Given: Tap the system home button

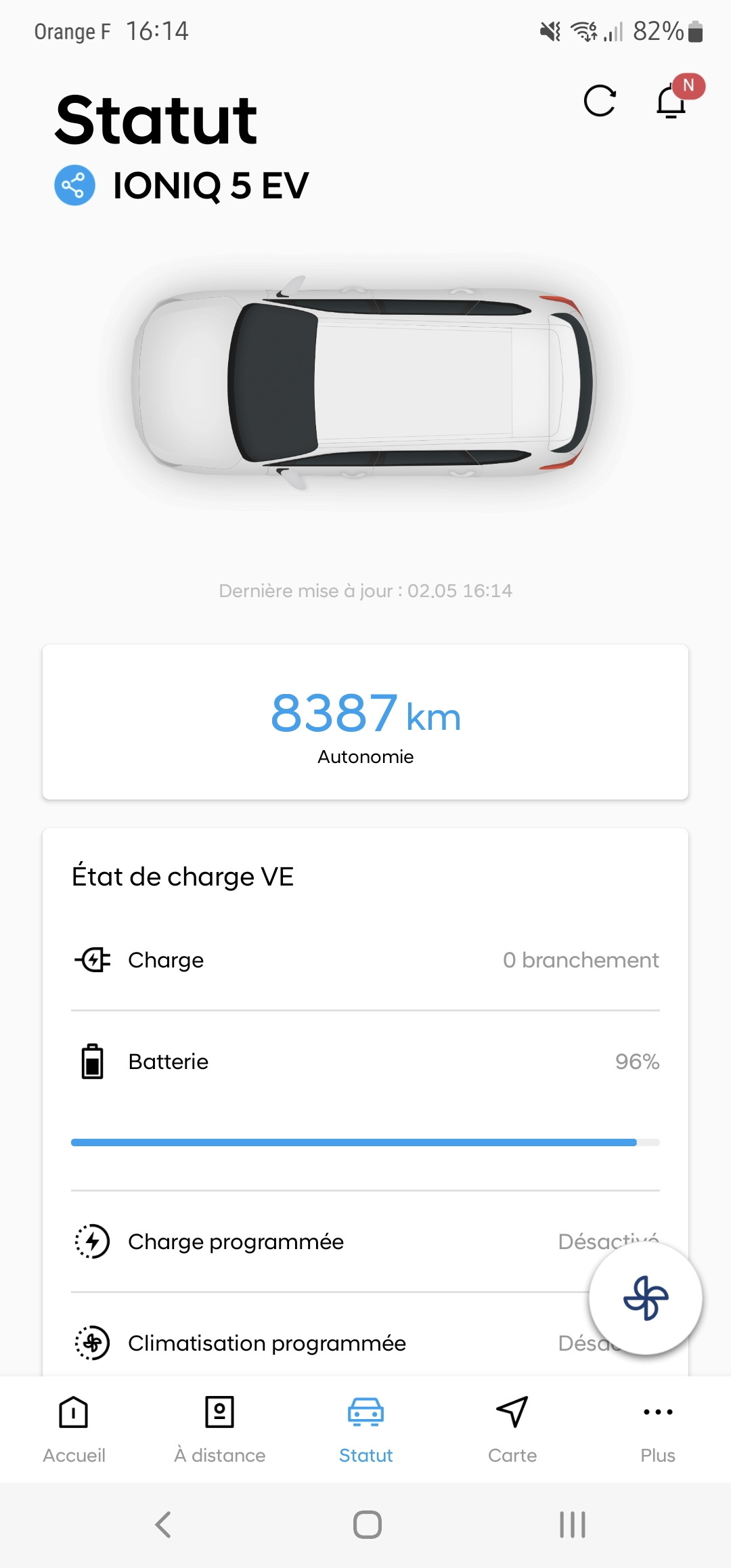Looking at the screenshot, I should [367, 1525].
